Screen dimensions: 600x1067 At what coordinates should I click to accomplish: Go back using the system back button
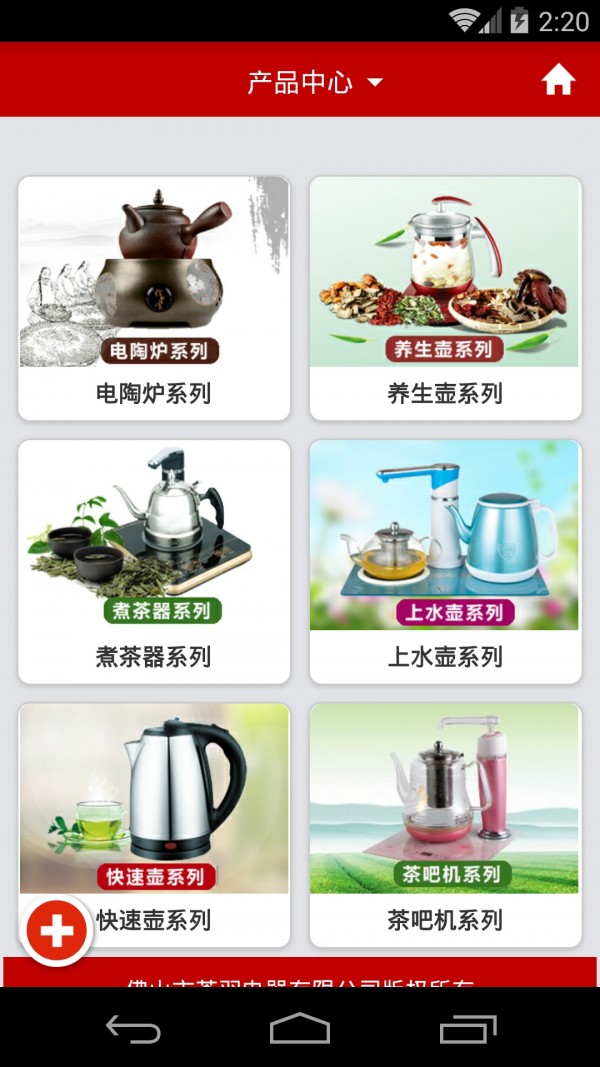point(133,1028)
